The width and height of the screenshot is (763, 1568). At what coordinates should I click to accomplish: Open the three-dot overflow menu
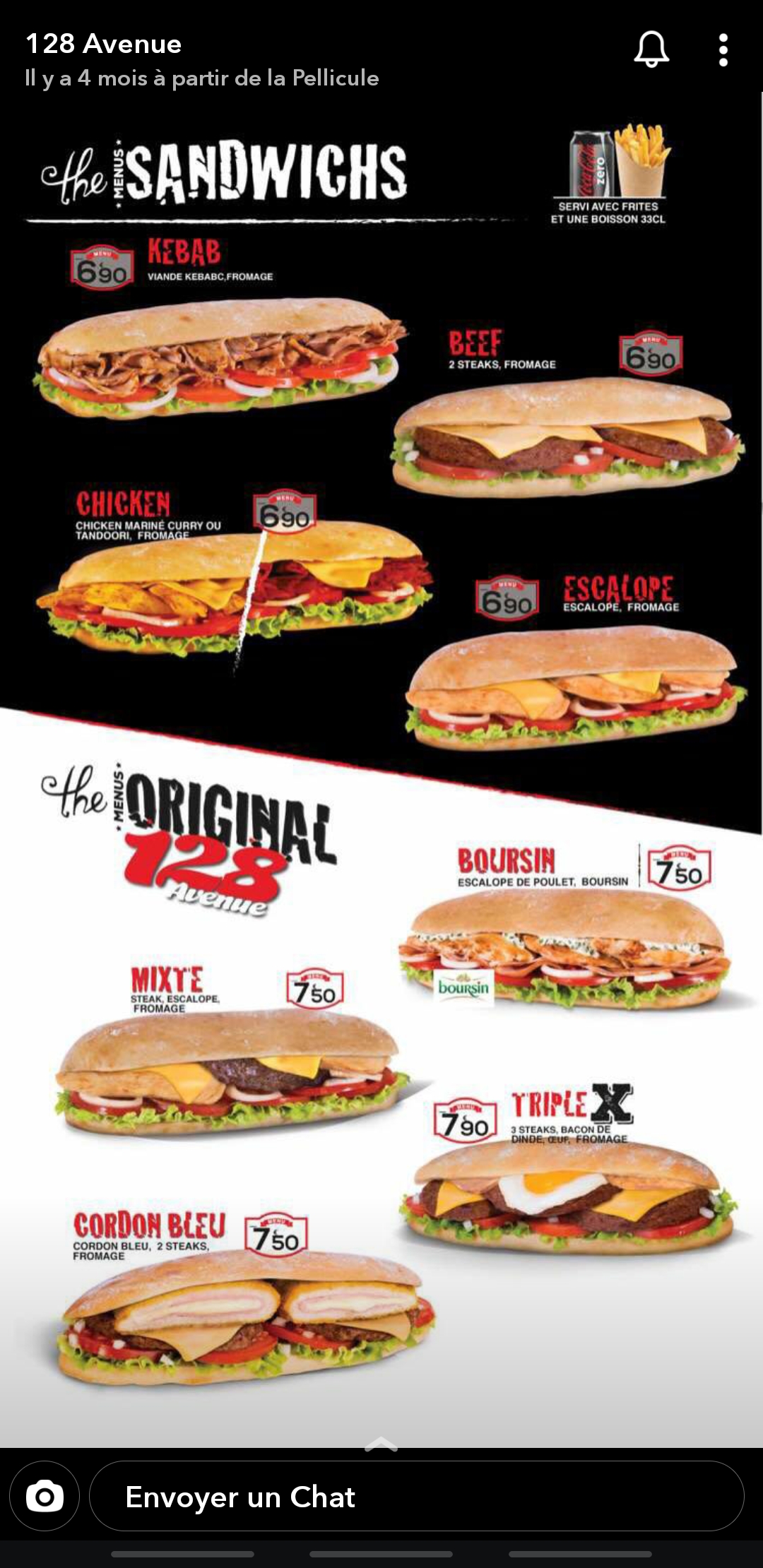(x=723, y=50)
